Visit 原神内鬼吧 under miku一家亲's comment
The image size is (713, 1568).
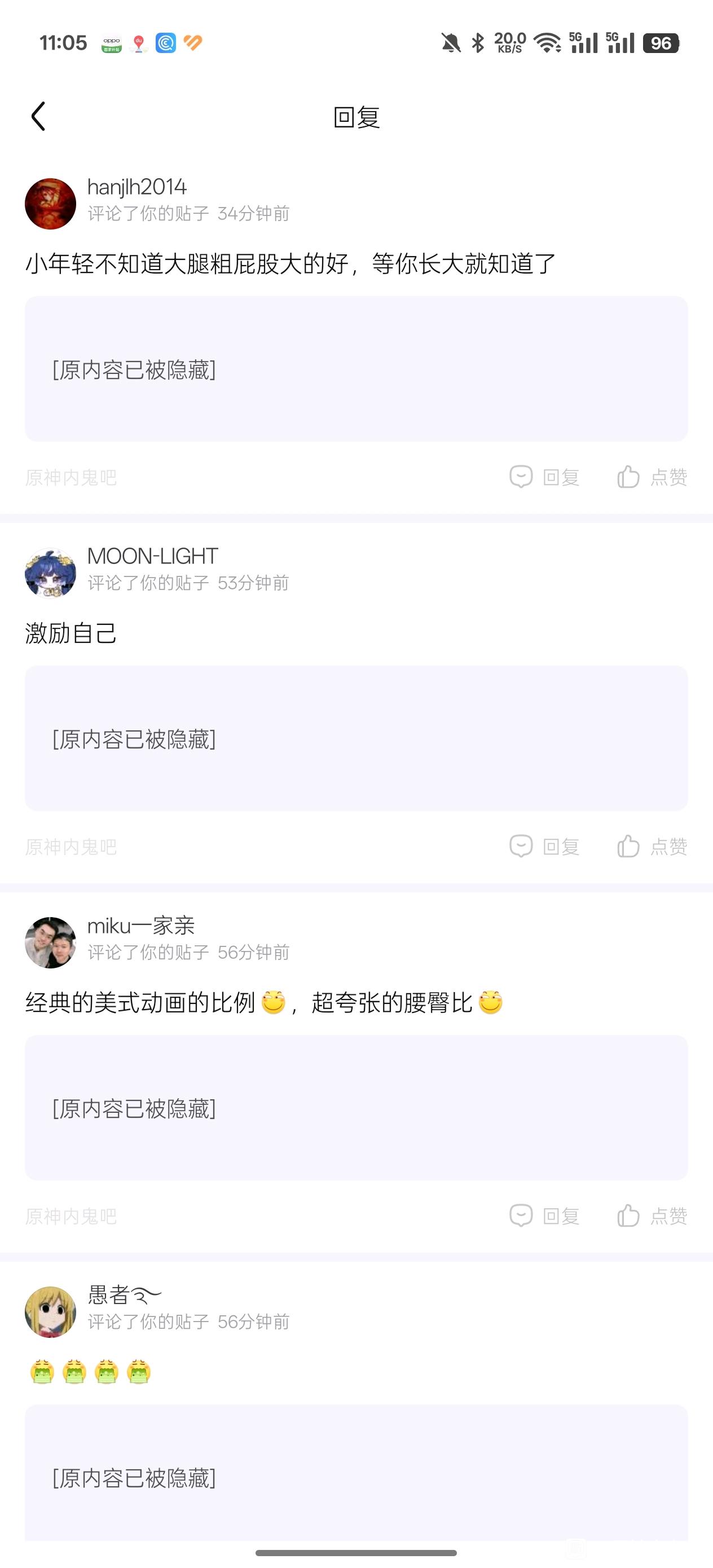[71, 1216]
